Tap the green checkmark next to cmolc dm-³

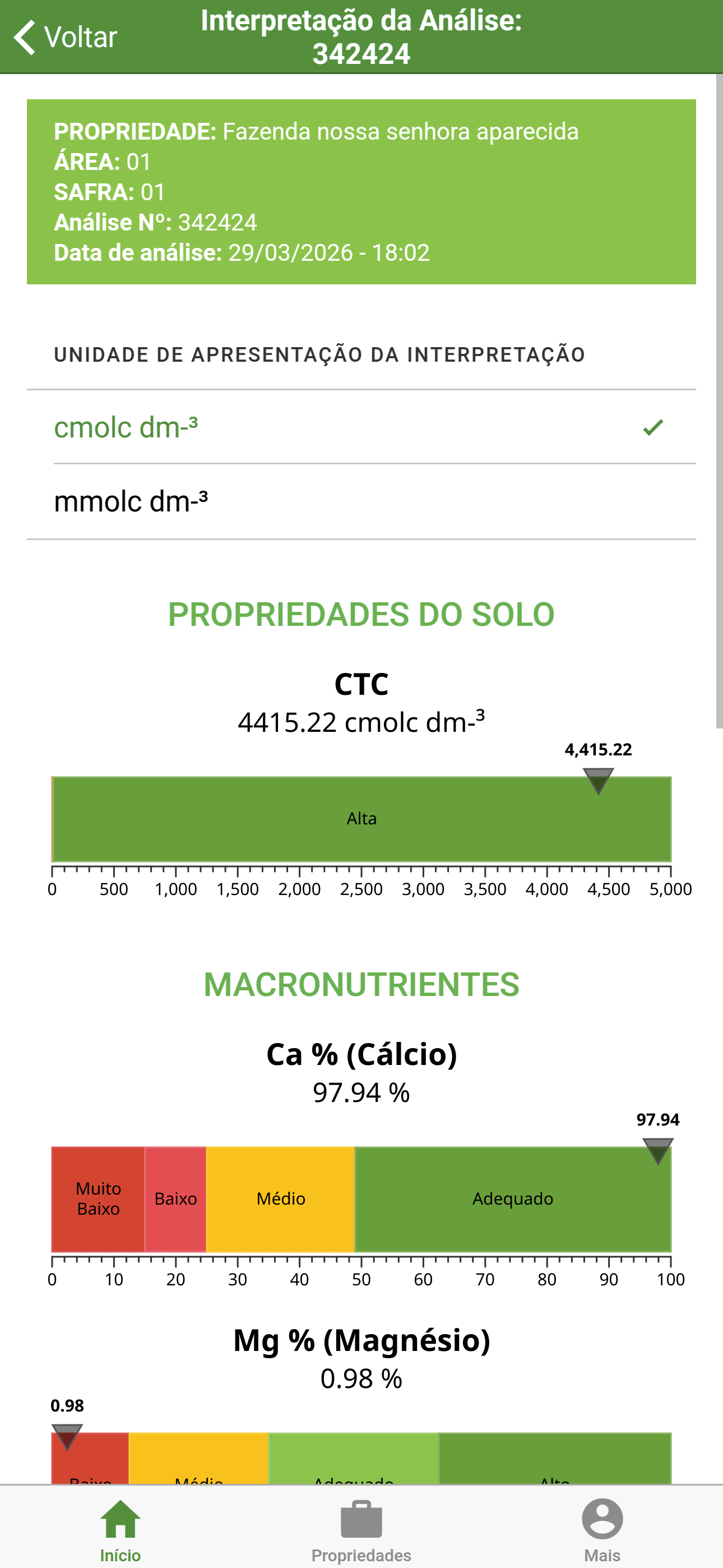(x=653, y=428)
